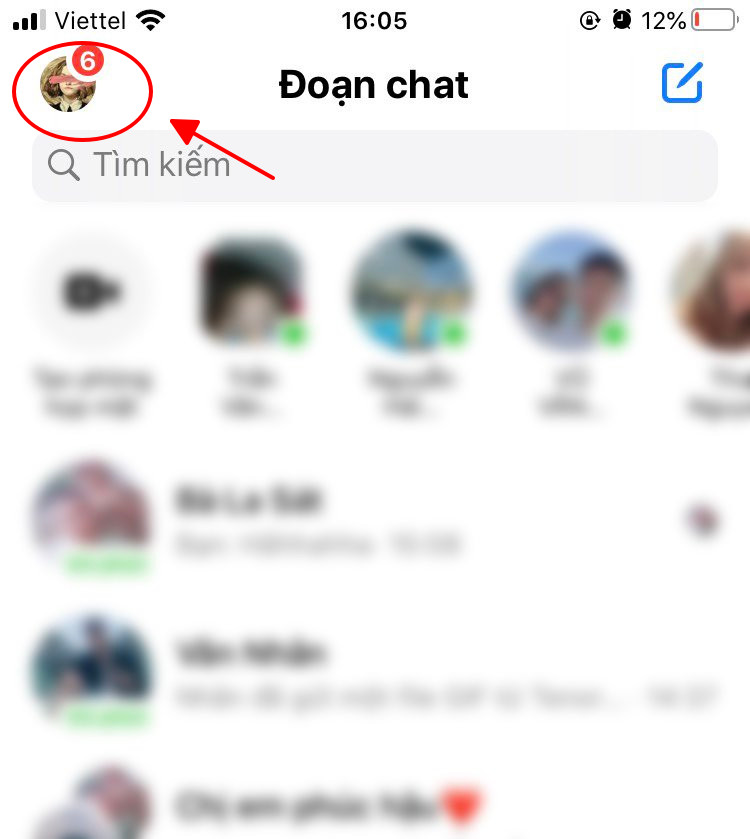Open your profile picture menu
This screenshot has height=839, width=750.
coord(68,82)
